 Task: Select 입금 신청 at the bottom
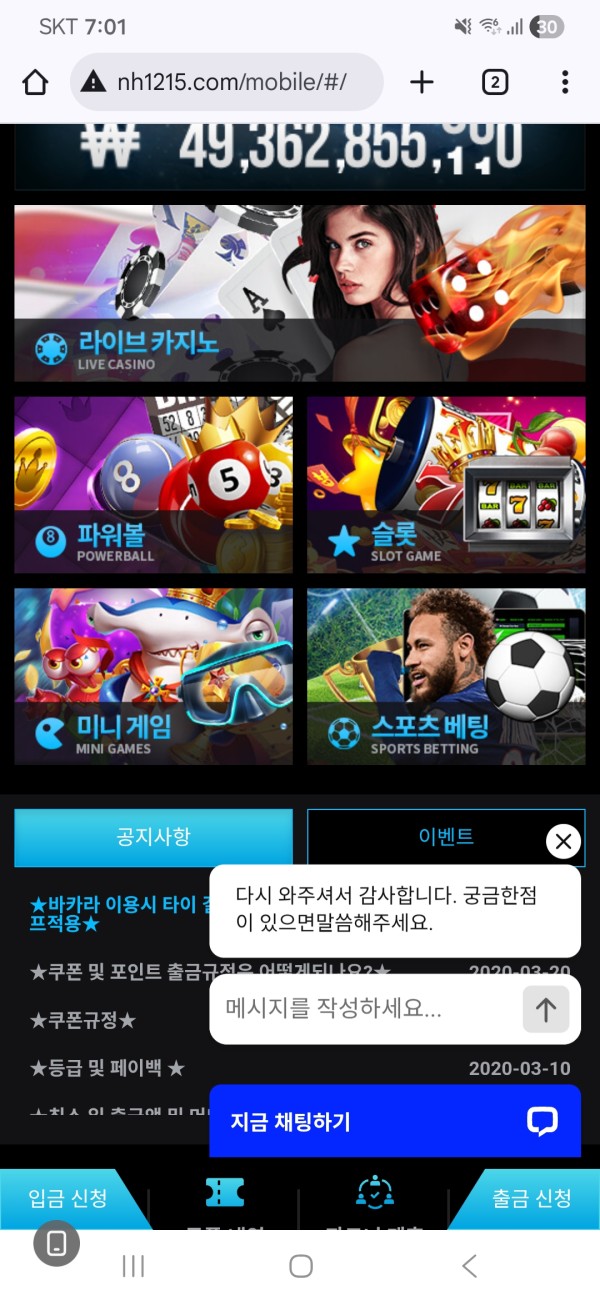(68, 1197)
